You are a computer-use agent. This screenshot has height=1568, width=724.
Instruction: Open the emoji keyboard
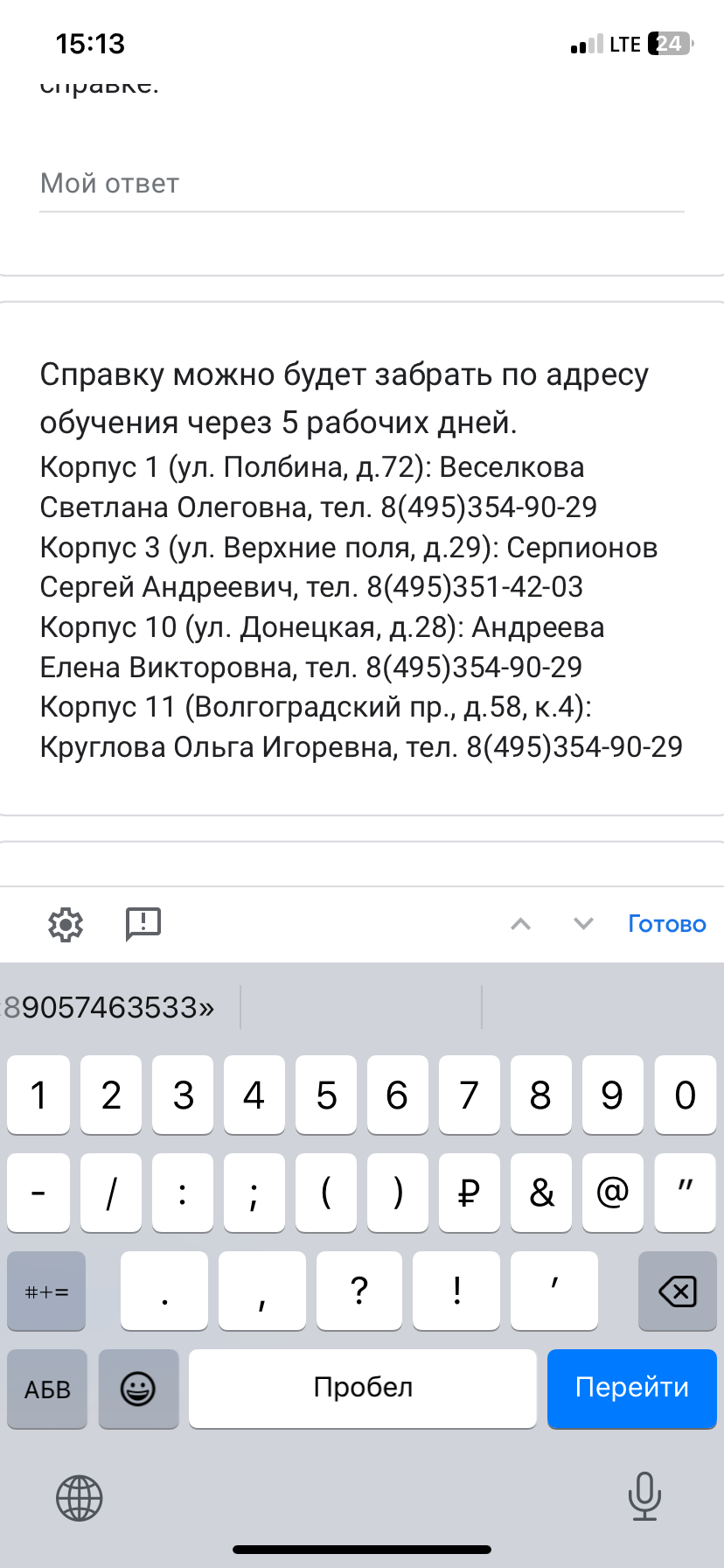[x=138, y=1389]
